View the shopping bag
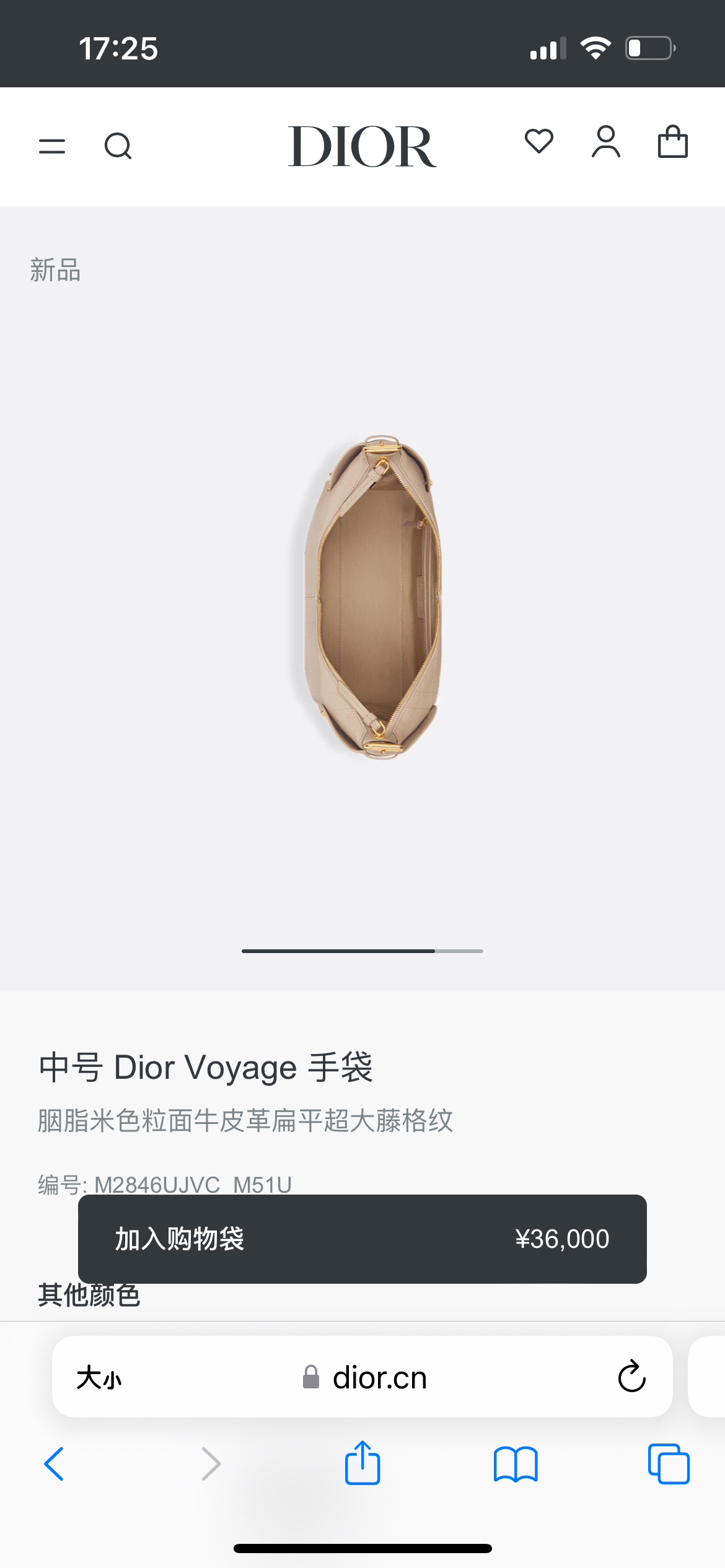 (672, 142)
